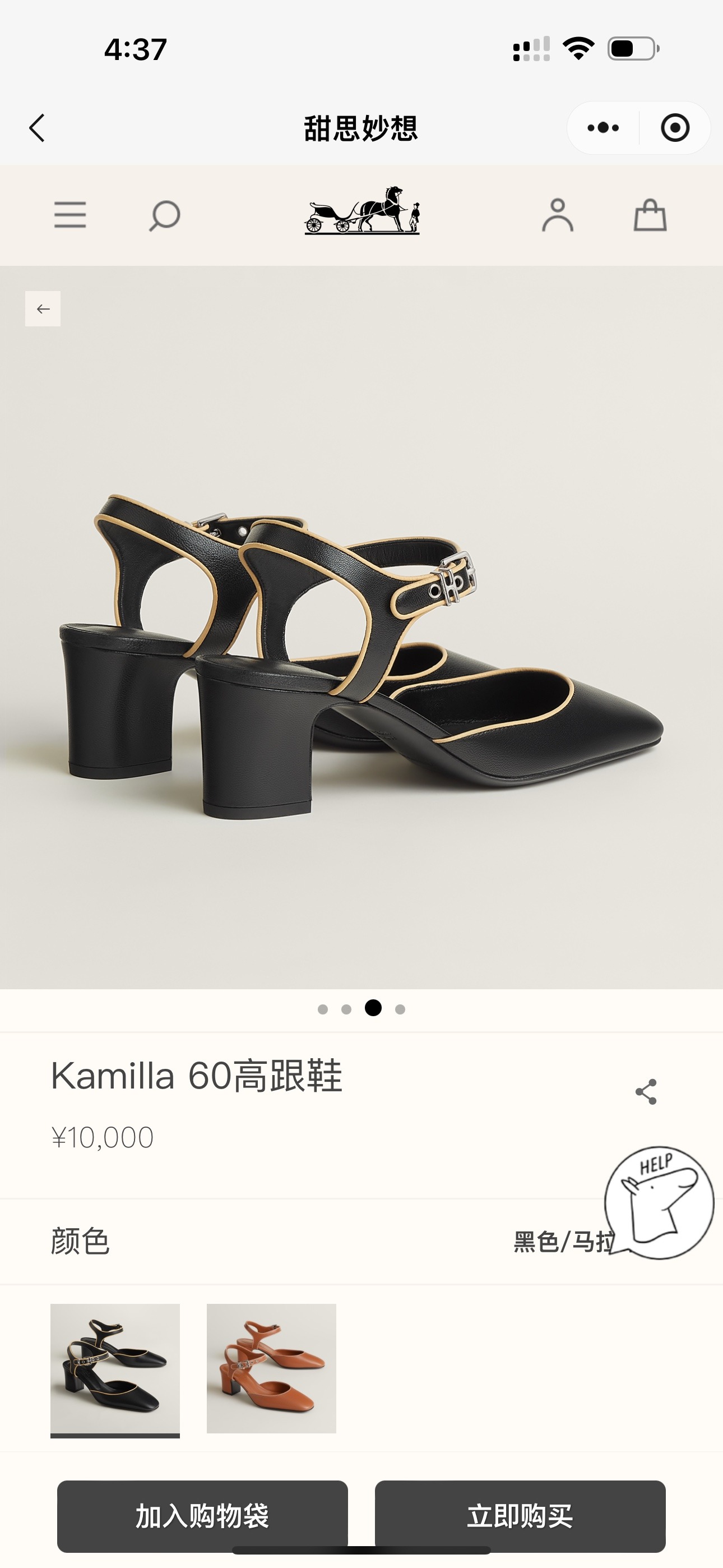This screenshot has height=1568, width=723.
Task: Tap the small back arrow above the product image
Action: (x=43, y=308)
